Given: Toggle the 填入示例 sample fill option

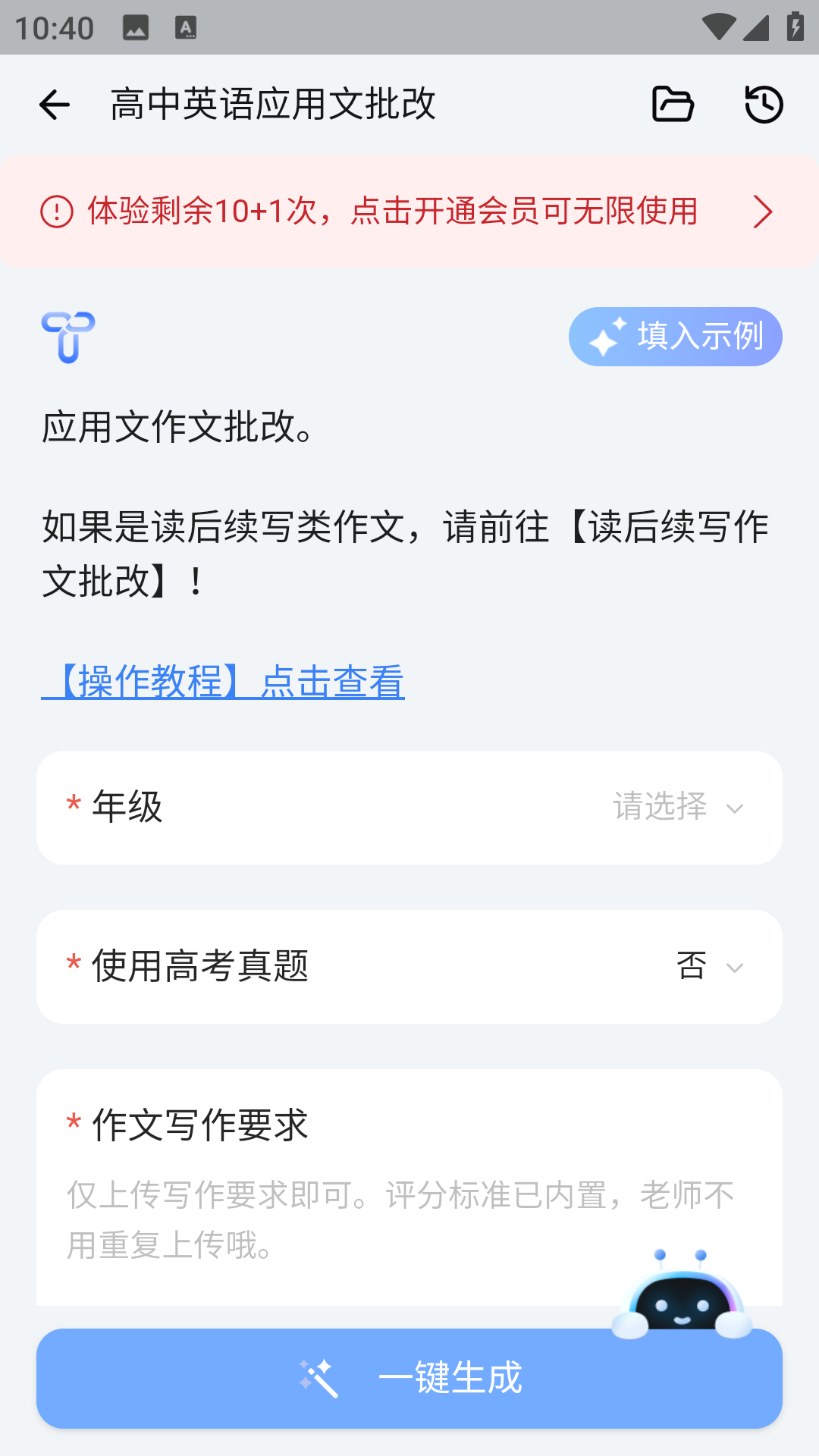Looking at the screenshot, I should click(674, 336).
